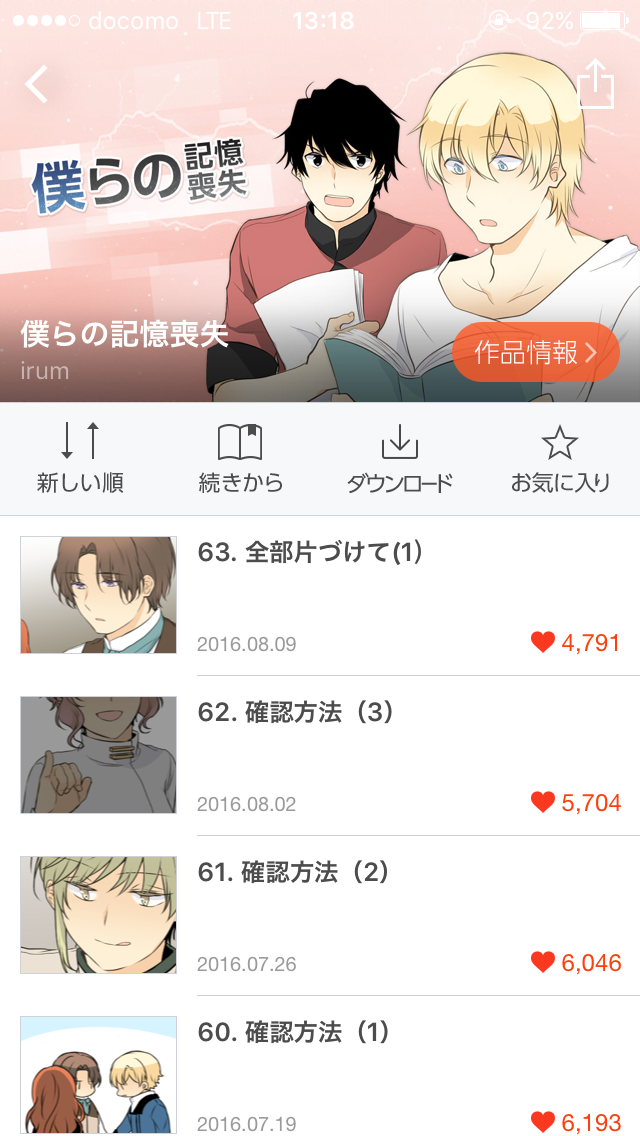Share this comic with the share icon
This screenshot has height=1136, width=640.
[x=596, y=83]
